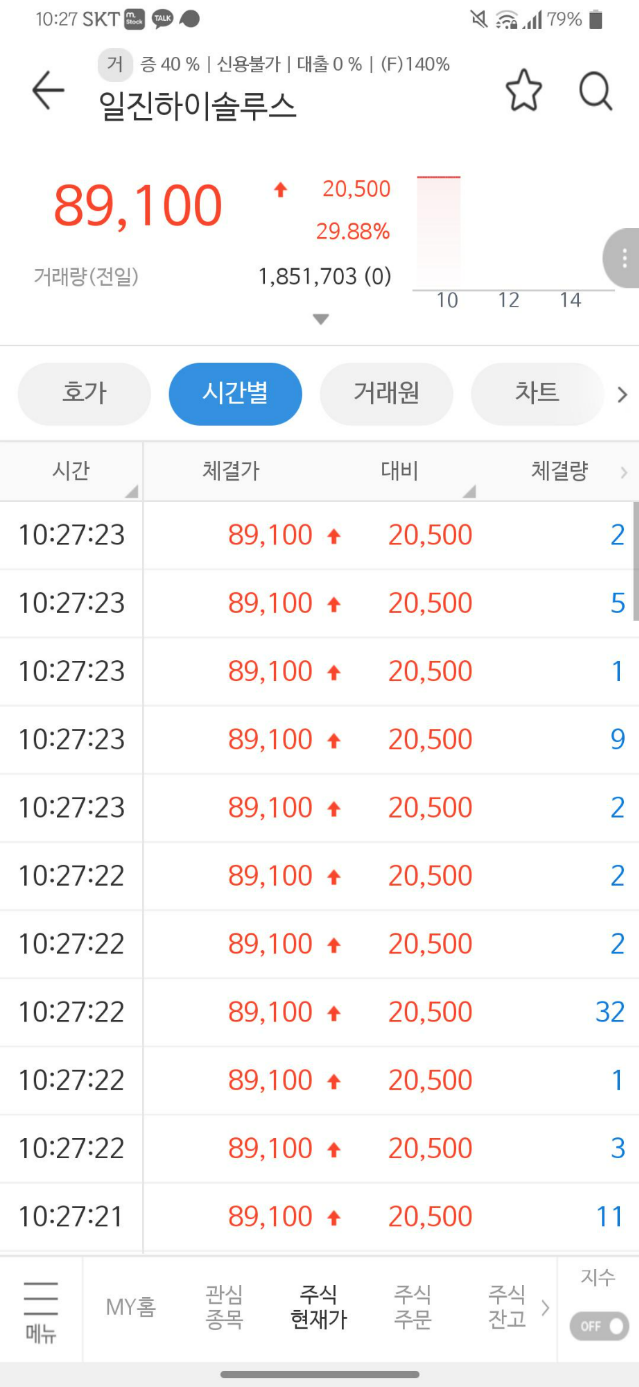This screenshot has height=1387, width=639.
Task: Toggle the 지수 switch on
Action: pyautogui.click(x=599, y=1326)
